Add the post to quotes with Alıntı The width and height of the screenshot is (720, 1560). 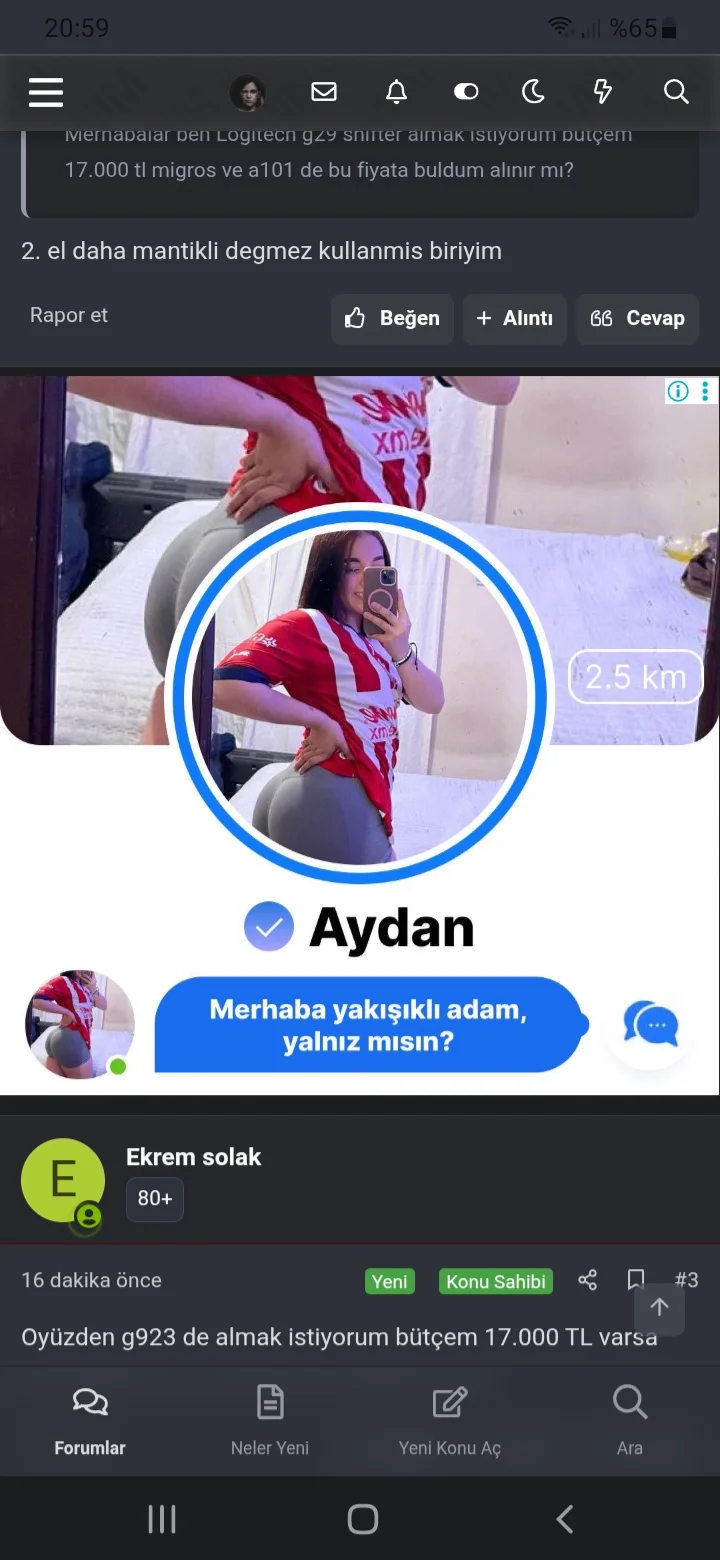pos(515,319)
